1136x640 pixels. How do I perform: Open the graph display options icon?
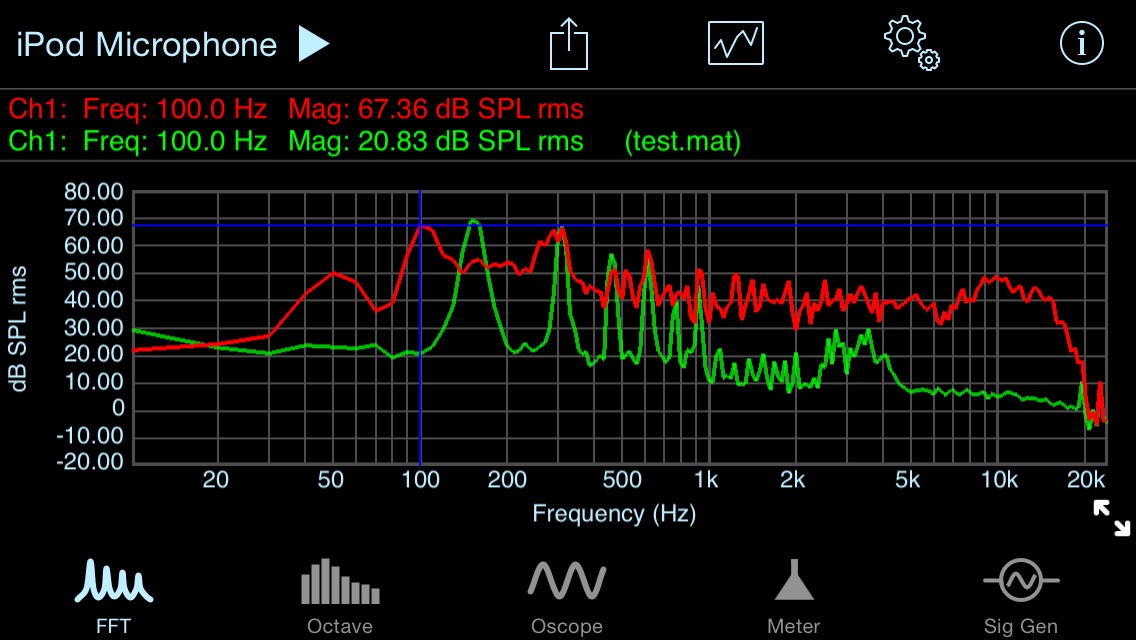click(735, 43)
